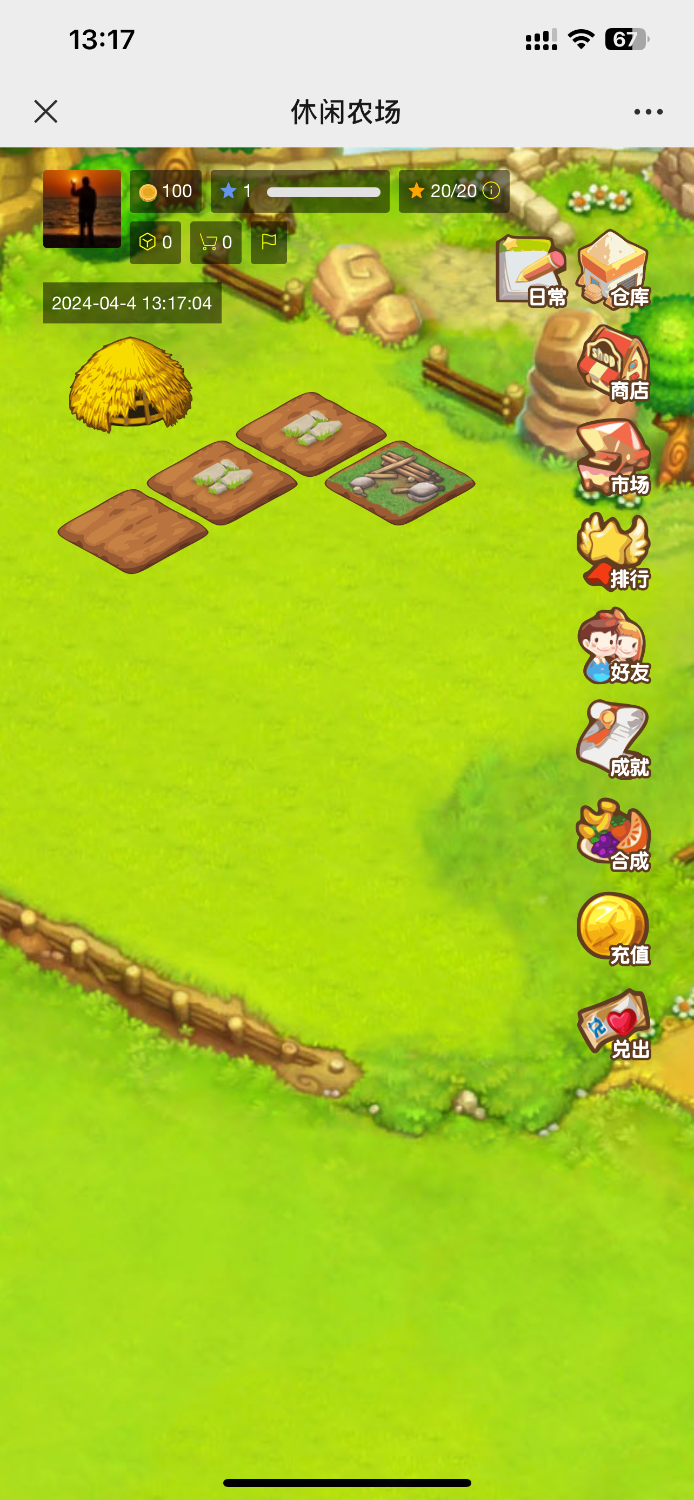
Task: Open the shopping cart counter
Action: coord(216,242)
